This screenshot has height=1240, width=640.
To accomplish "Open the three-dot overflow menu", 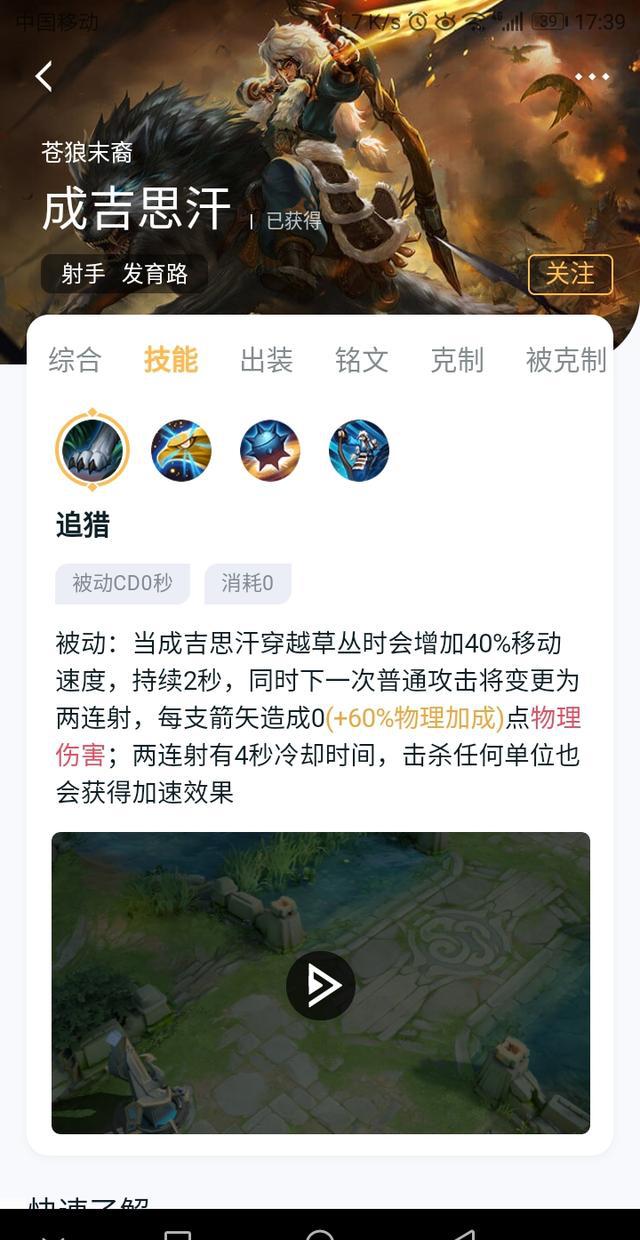I will click(x=592, y=77).
